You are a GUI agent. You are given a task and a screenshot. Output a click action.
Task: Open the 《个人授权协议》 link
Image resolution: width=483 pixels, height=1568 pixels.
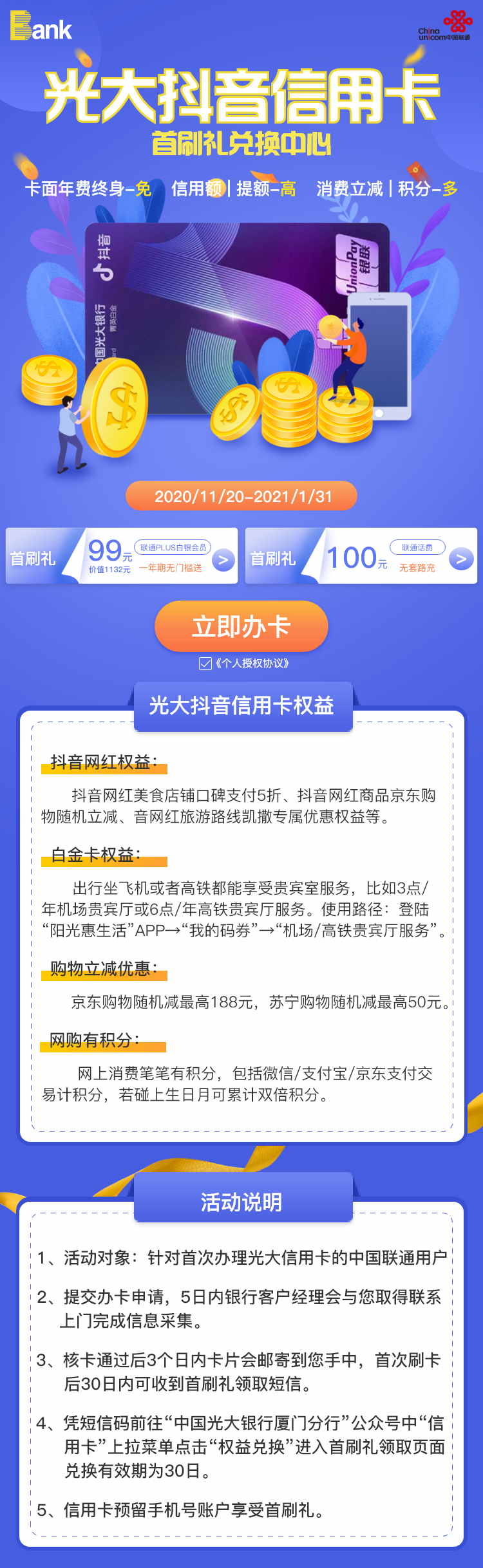click(252, 664)
